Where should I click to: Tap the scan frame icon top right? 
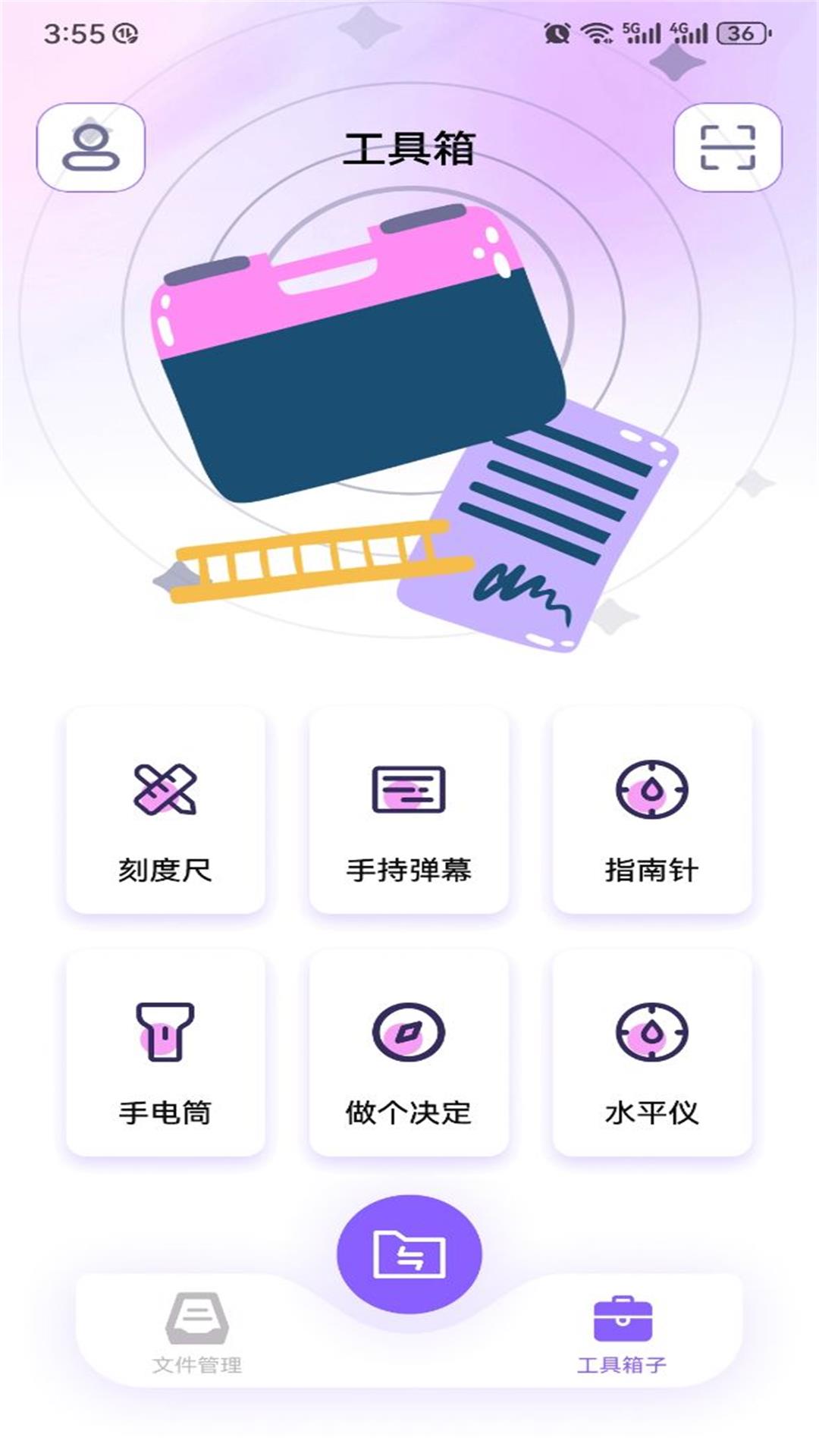pyautogui.click(x=726, y=149)
